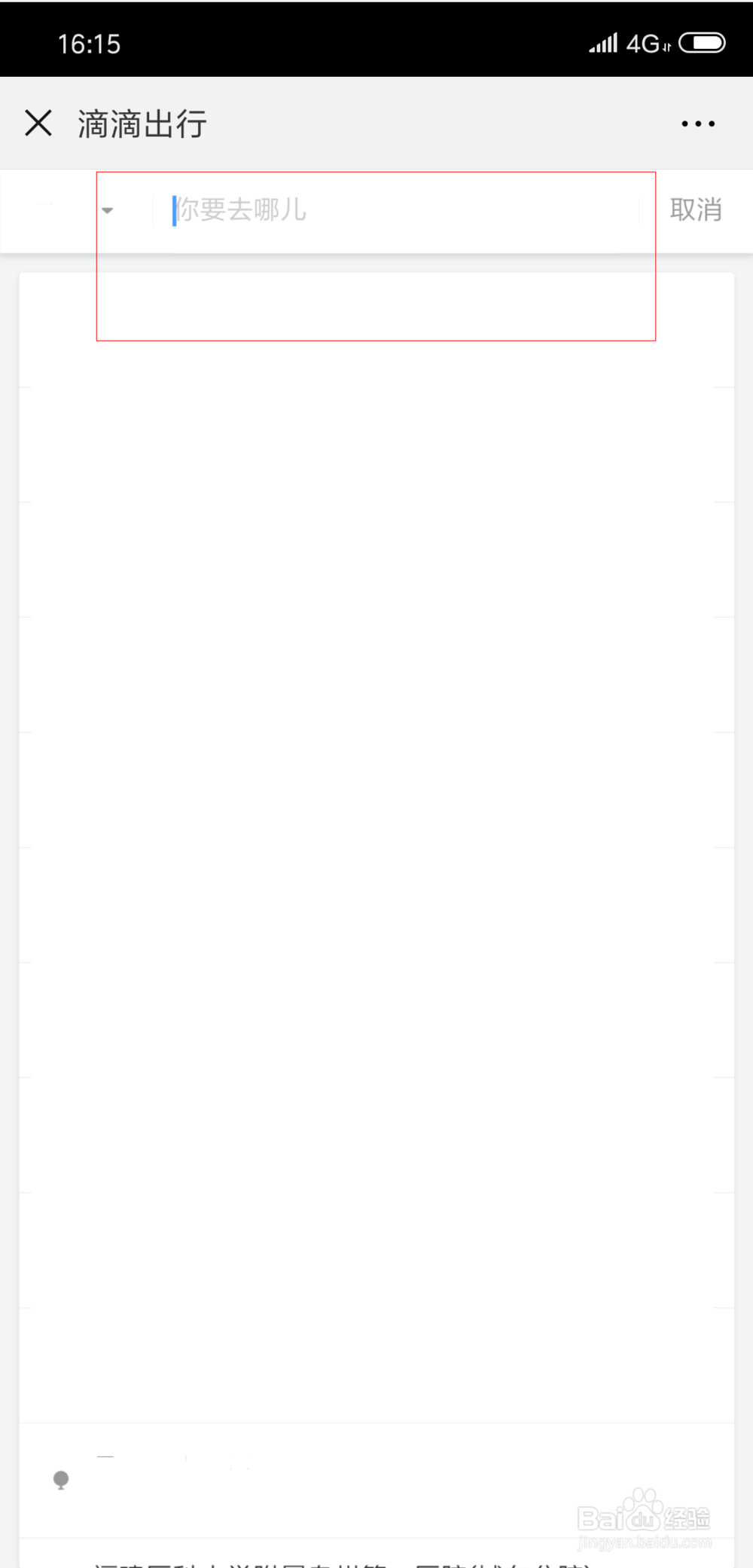
Task: Collapse the search region chooser triangle
Action: 108,211
